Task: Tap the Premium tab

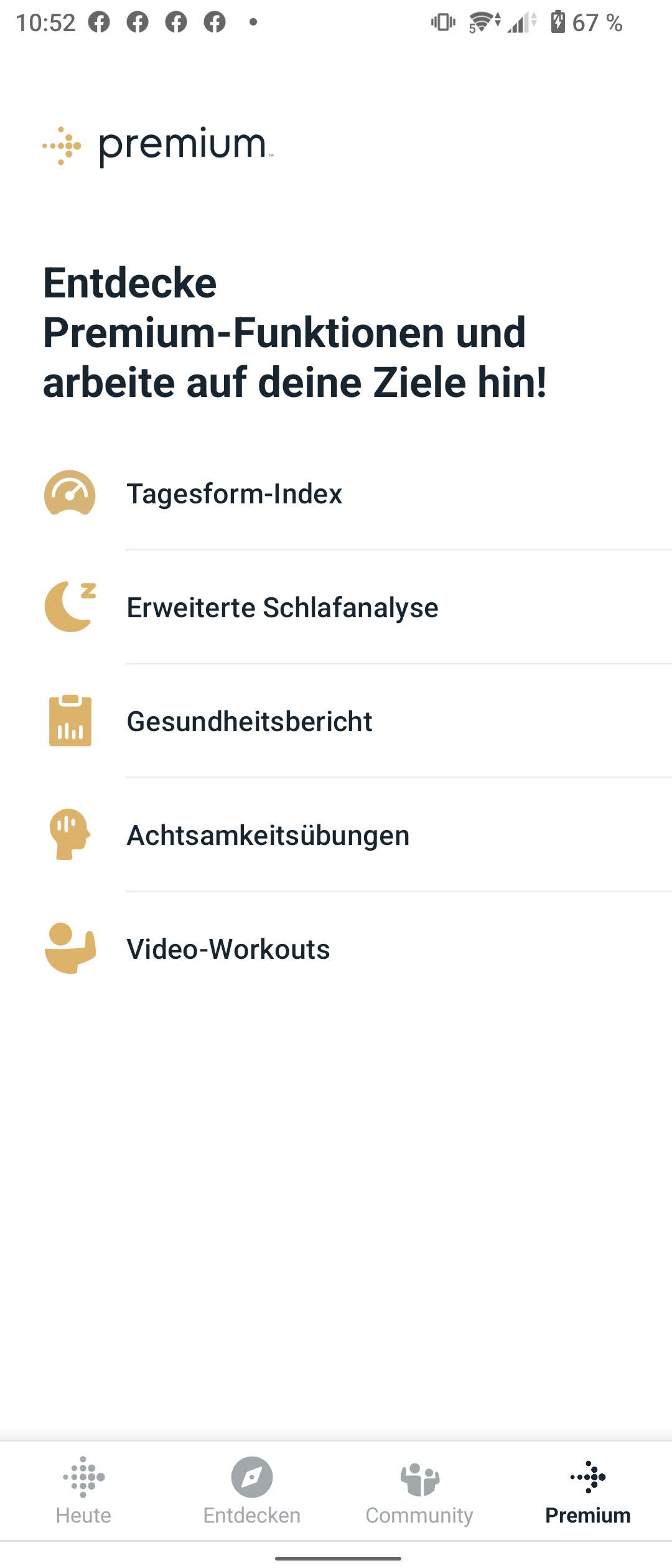Action: (587, 1491)
